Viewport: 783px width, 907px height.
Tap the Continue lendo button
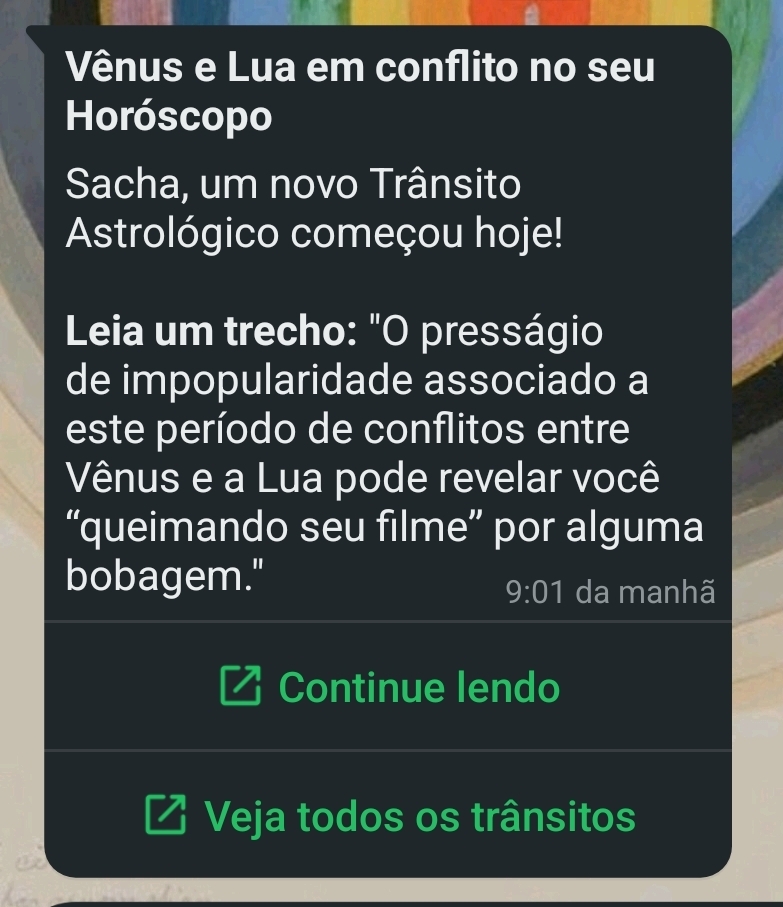(x=390, y=687)
